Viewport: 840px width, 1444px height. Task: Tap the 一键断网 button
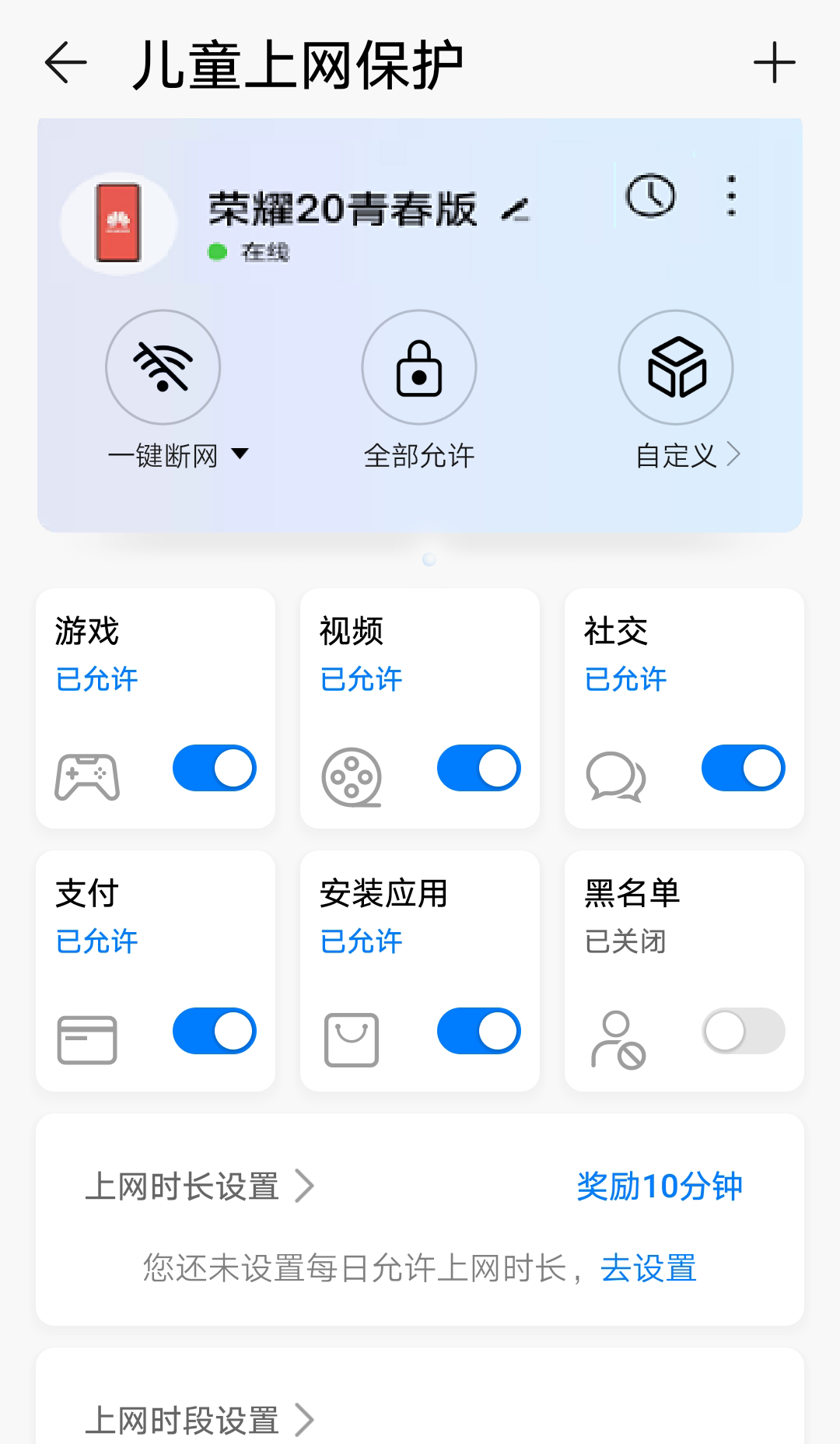[163, 367]
